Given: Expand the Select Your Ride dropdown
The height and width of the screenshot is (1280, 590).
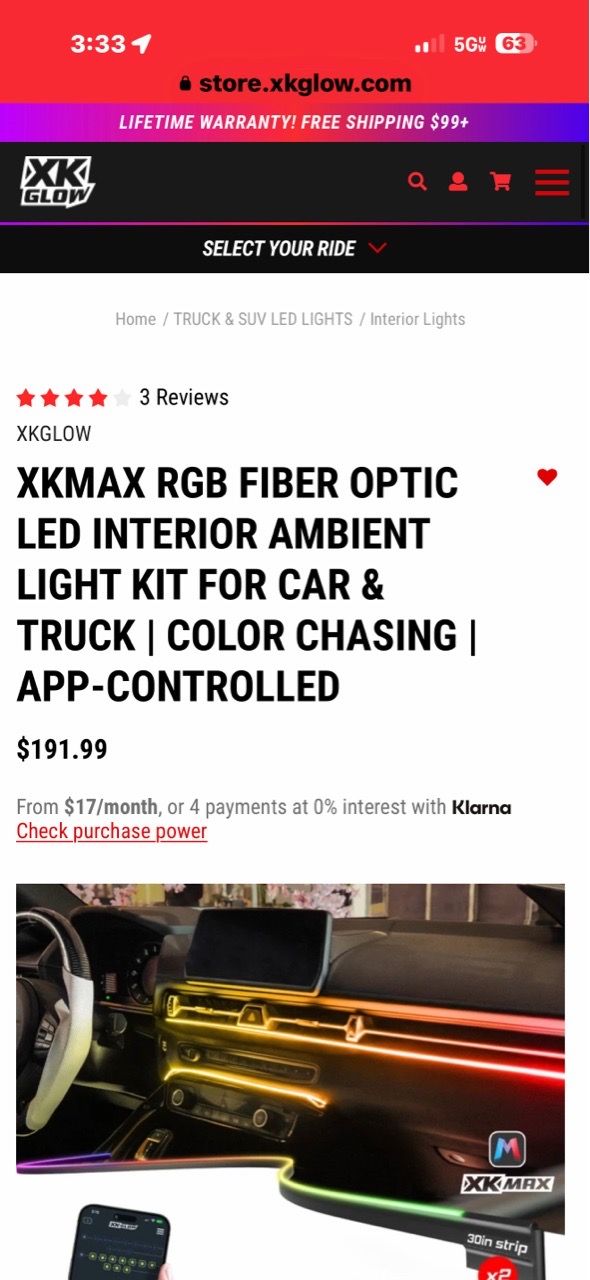Looking at the screenshot, I should click(294, 248).
